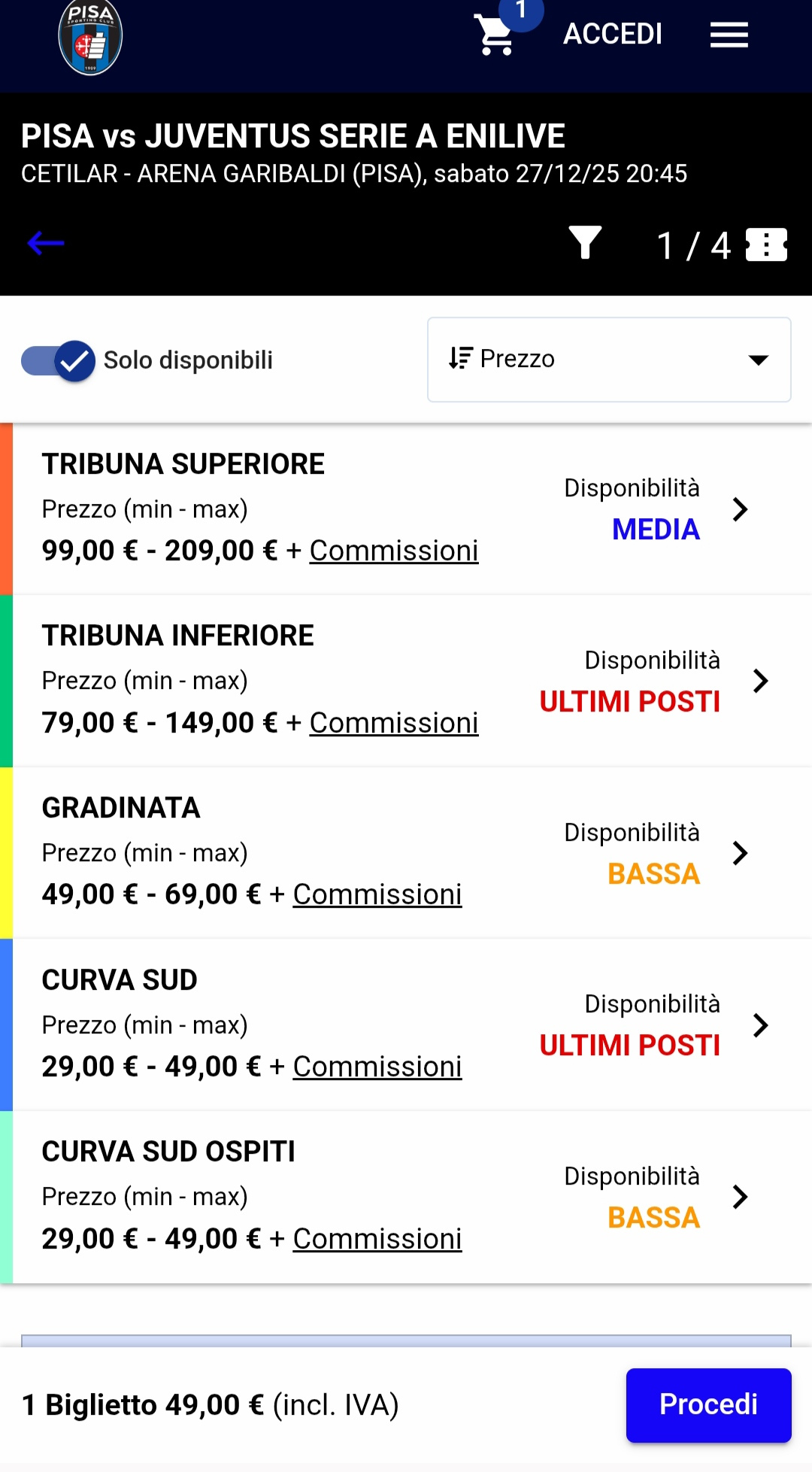
Task: View Commissioni for TRIBUNA SUPERIORE
Action: (x=393, y=551)
